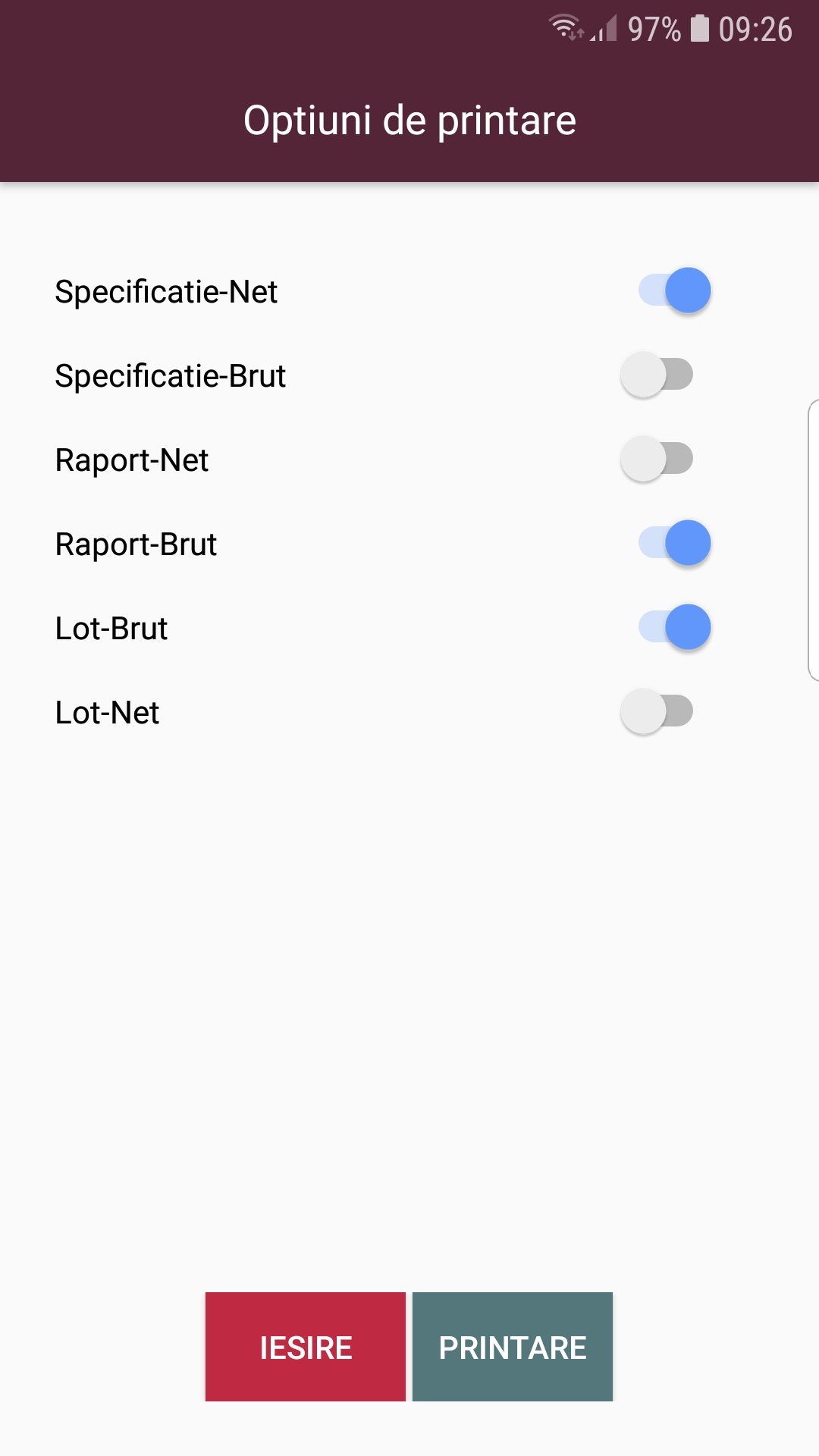Screen dimensions: 819x1456
Task: Enable the Lot-Net switch
Action: point(657,711)
